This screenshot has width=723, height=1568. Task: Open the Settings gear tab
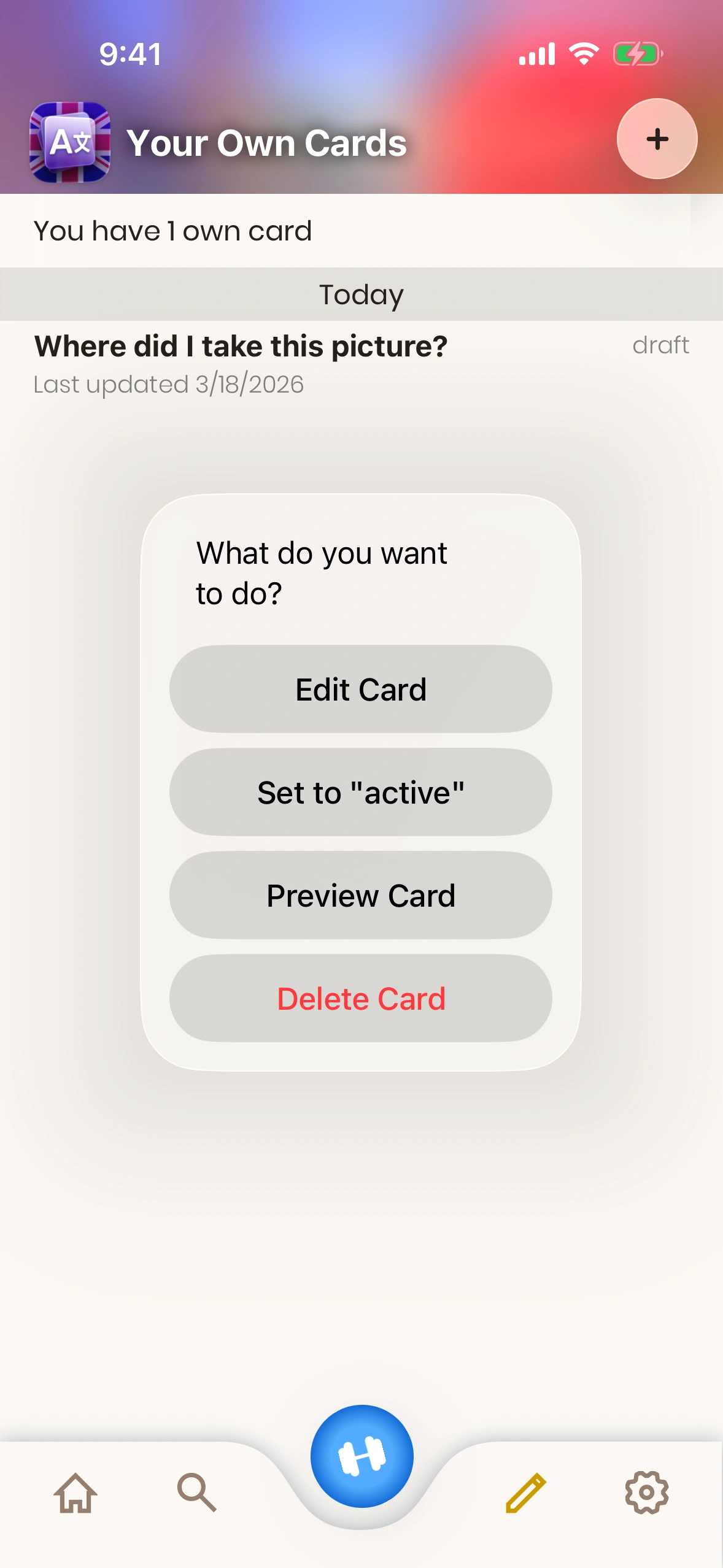[x=646, y=1492]
